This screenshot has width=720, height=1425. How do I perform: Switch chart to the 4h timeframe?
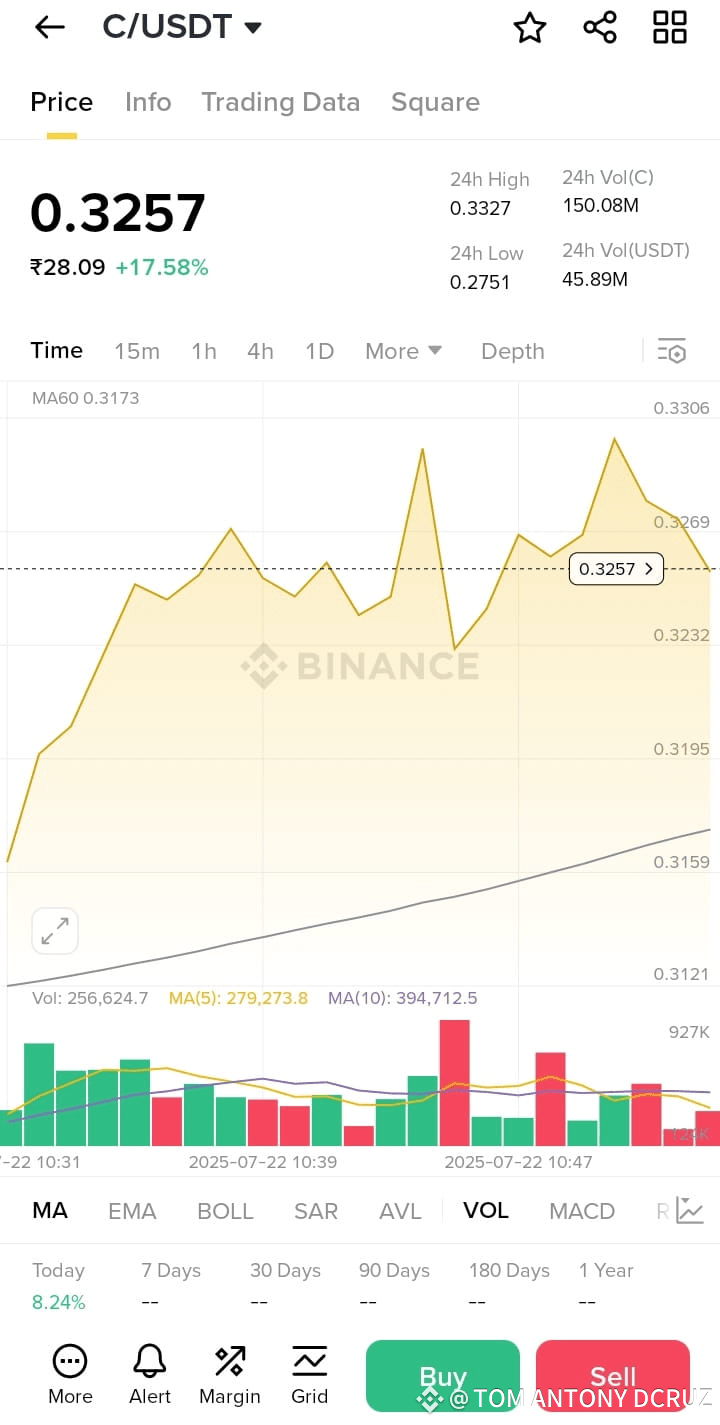(x=260, y=351)
